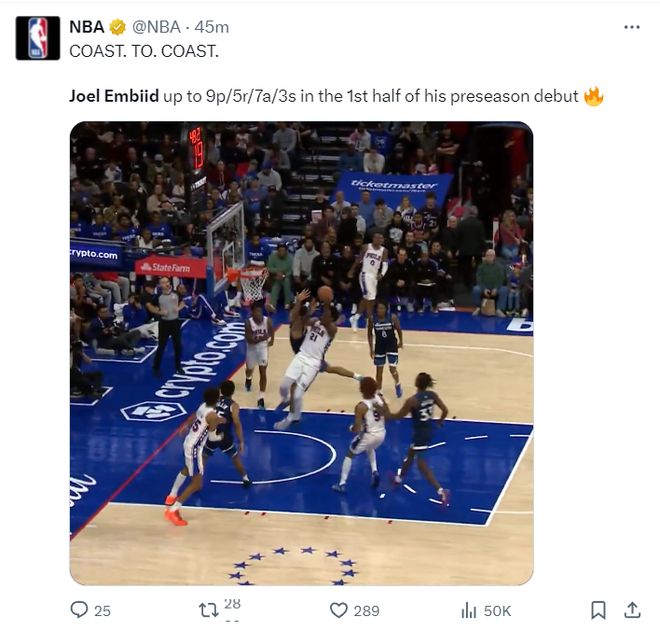Open the 45m post timestamp
The height and width of the screenshot is (631, 660).
[x=211, y=27]
